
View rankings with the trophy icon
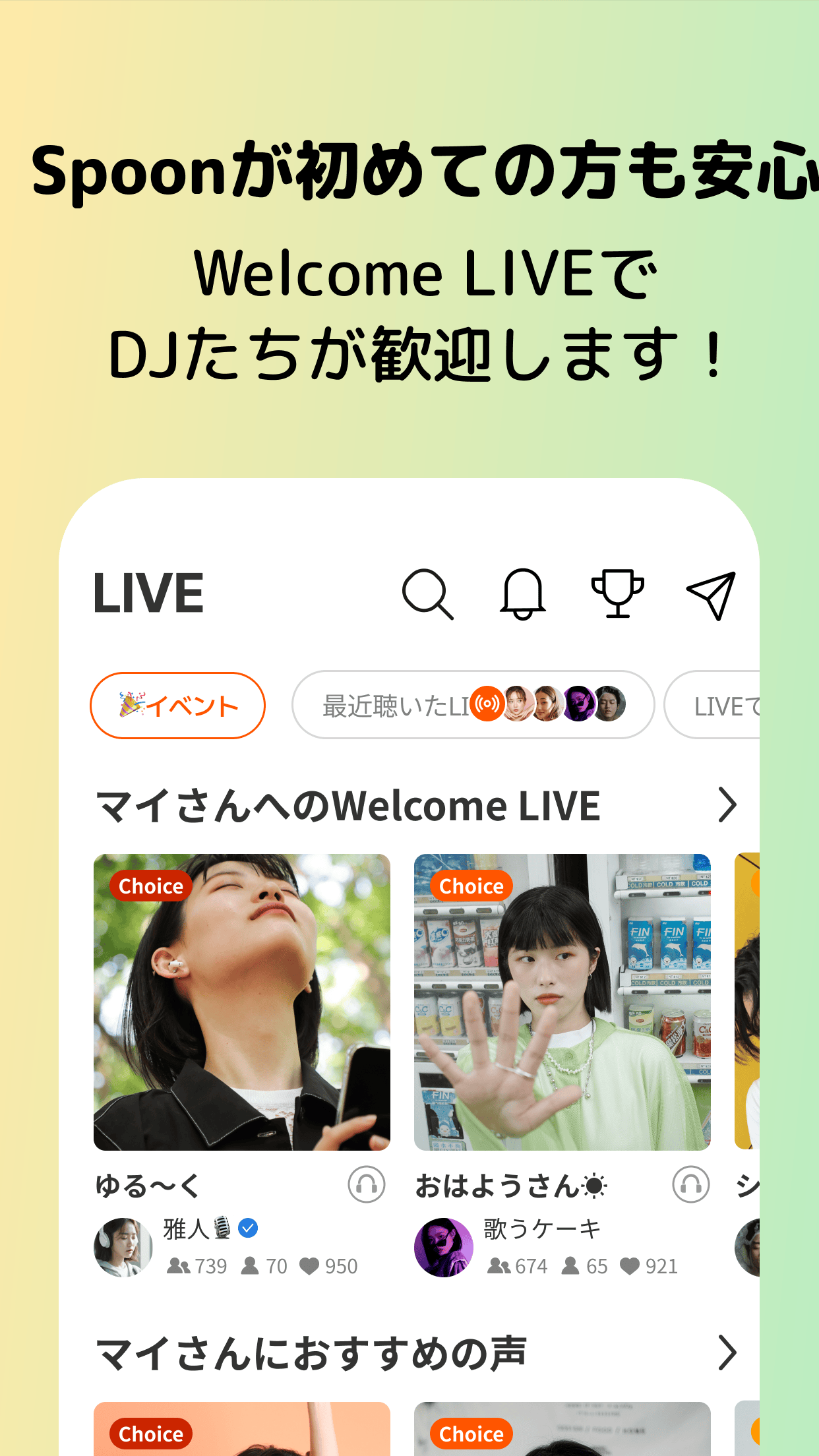617,593
